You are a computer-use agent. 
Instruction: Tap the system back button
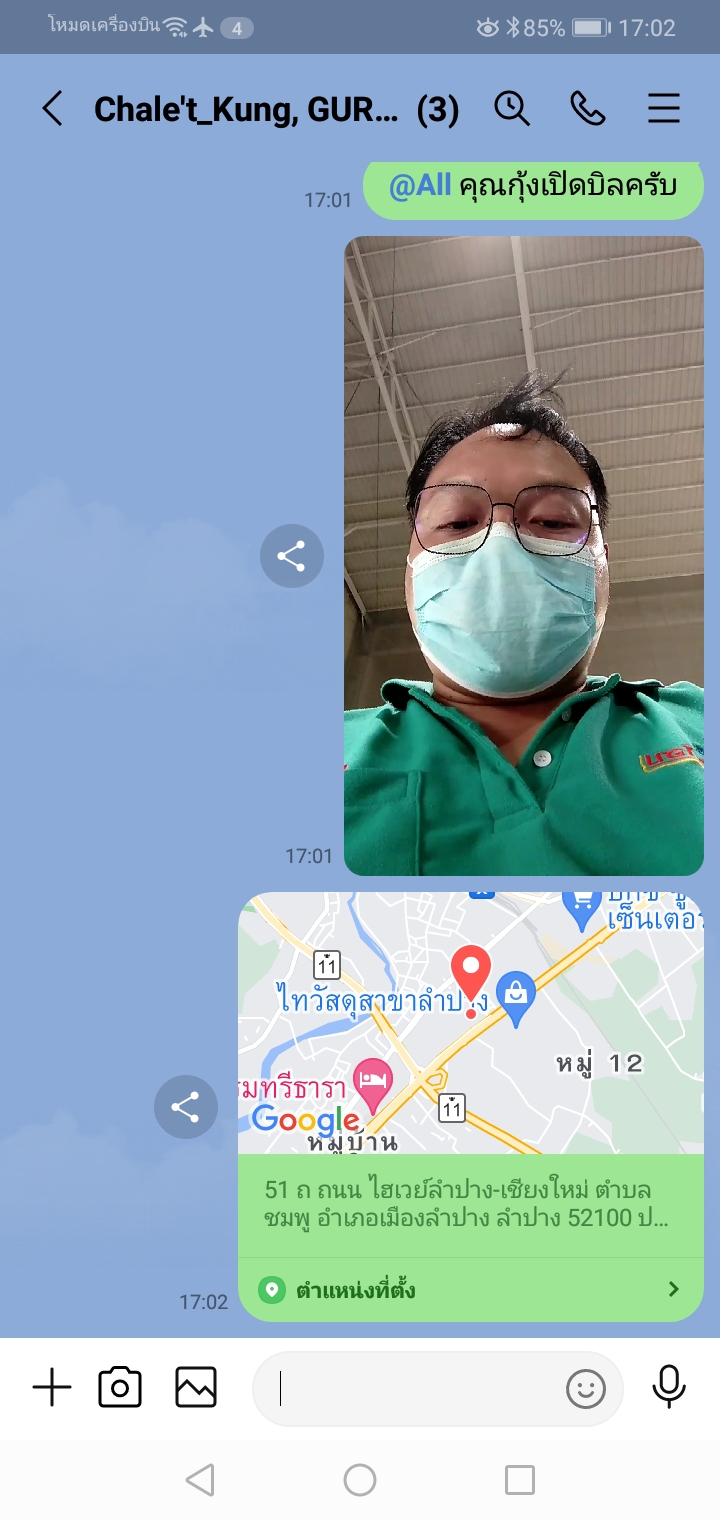[200, 1480]
